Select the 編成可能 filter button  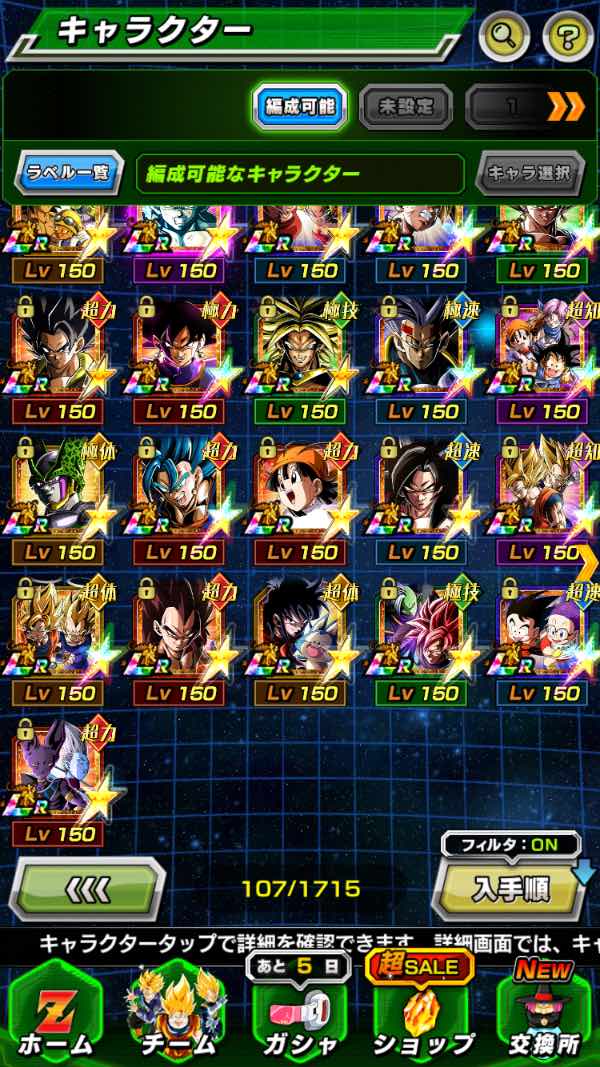(299, 106)
